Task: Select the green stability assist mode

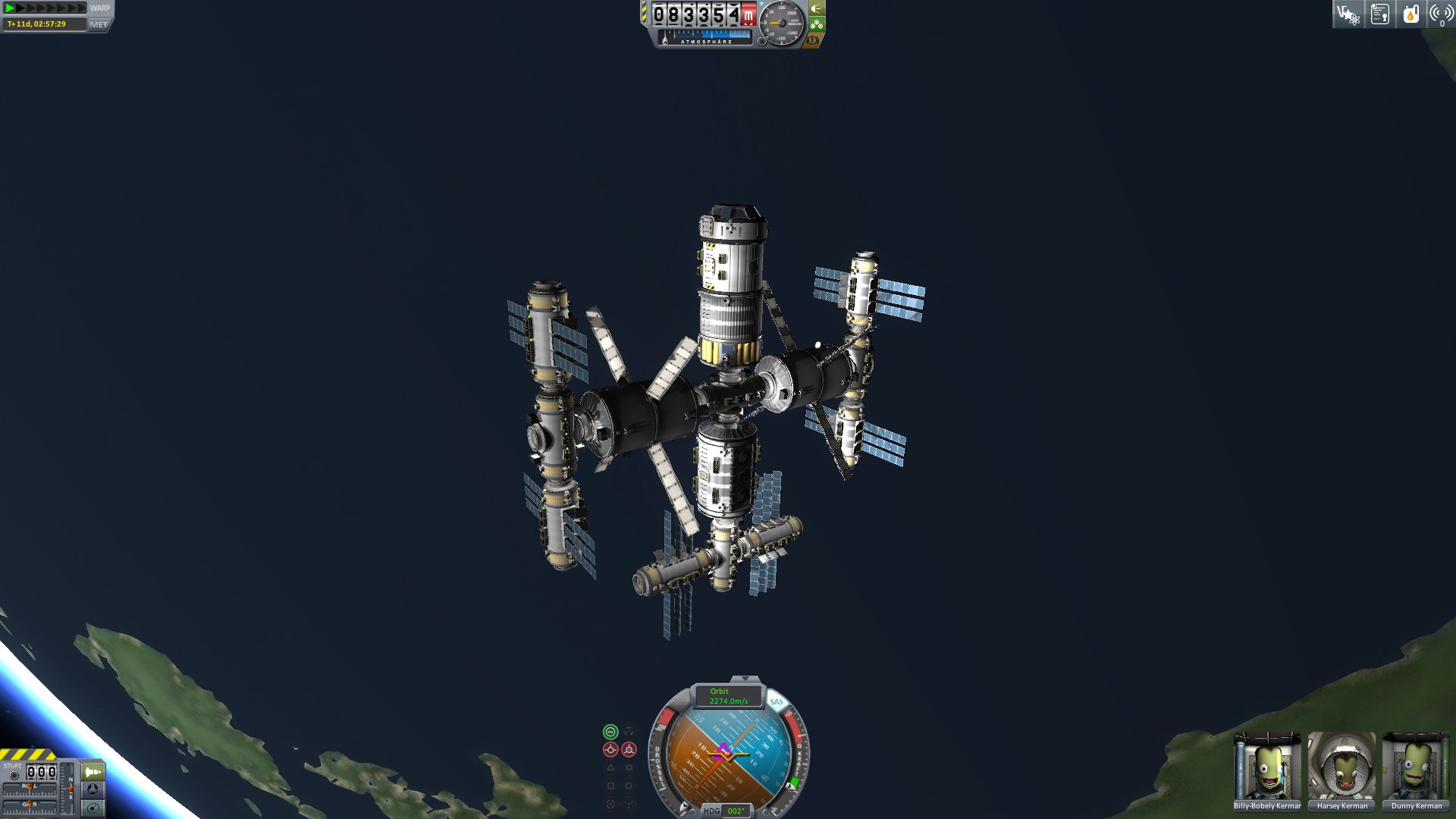Action: (610, 732)
